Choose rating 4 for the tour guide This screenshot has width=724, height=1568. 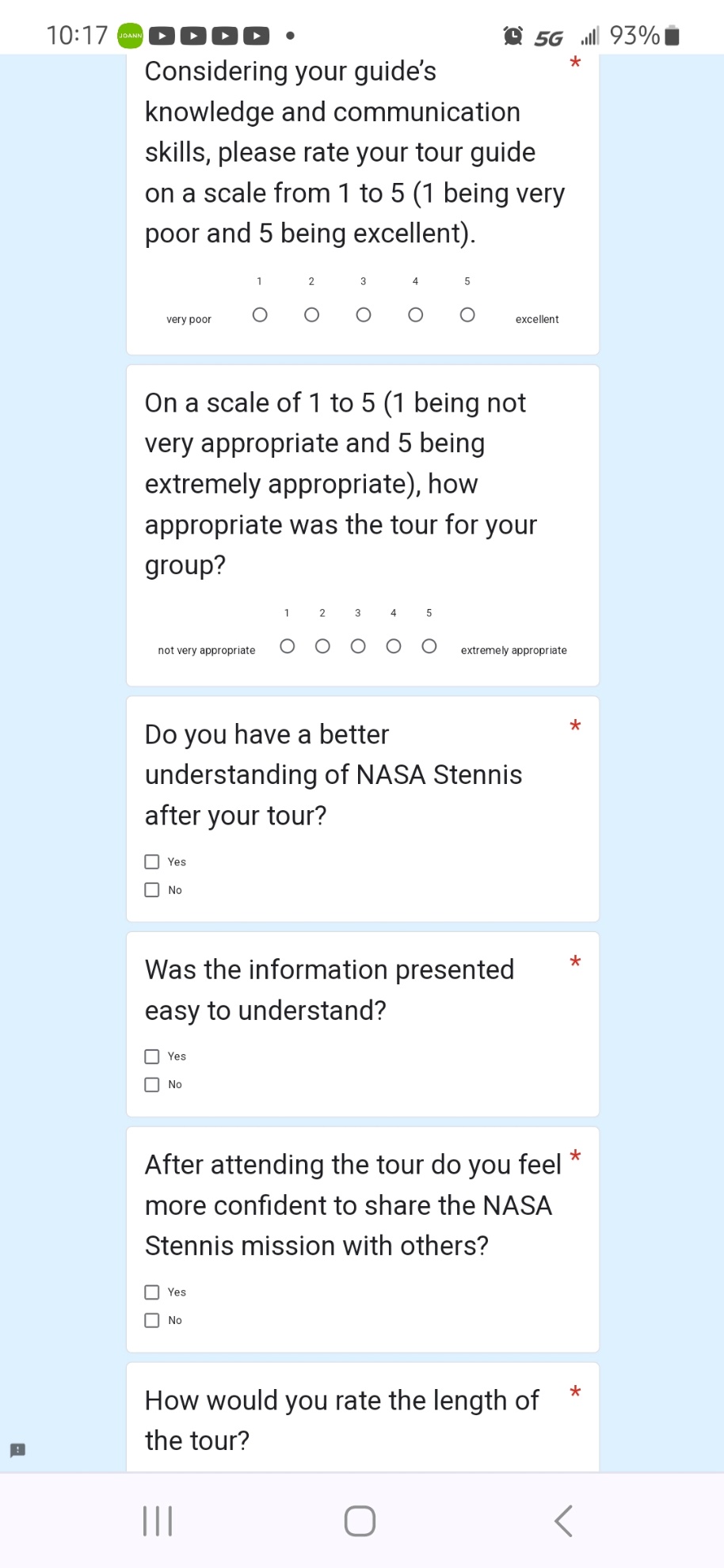(x=415, y=315)
